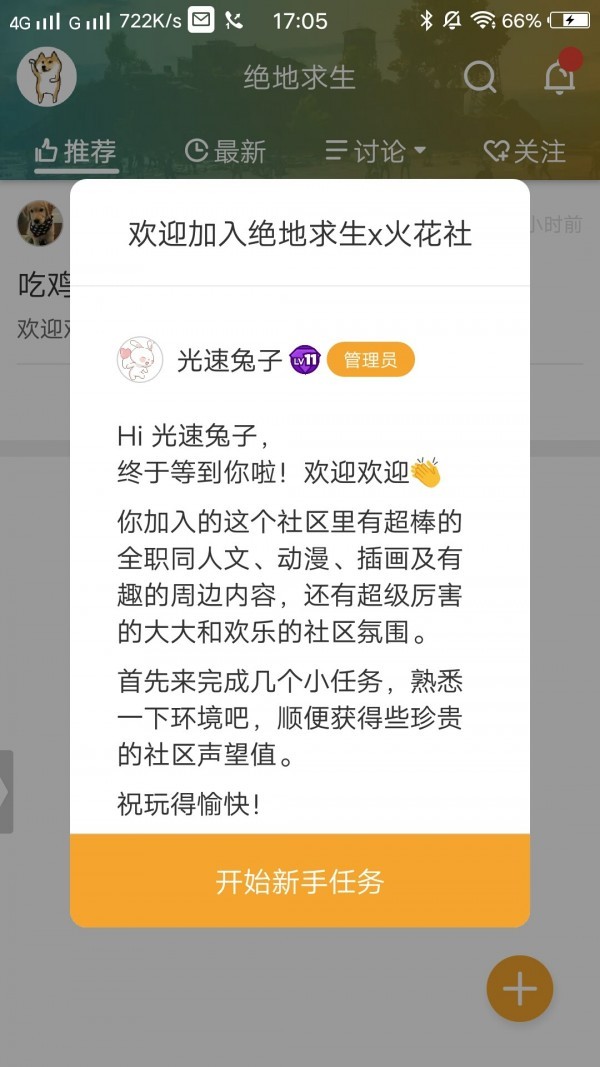Create a new post with plus button

click(520, 989)
